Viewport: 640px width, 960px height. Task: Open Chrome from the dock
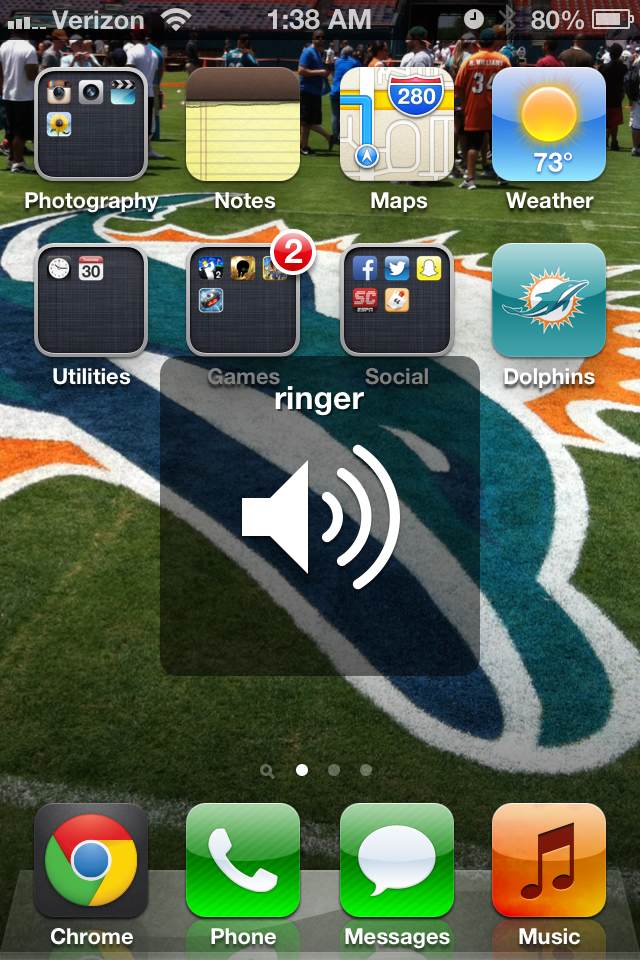pos(91,861)
